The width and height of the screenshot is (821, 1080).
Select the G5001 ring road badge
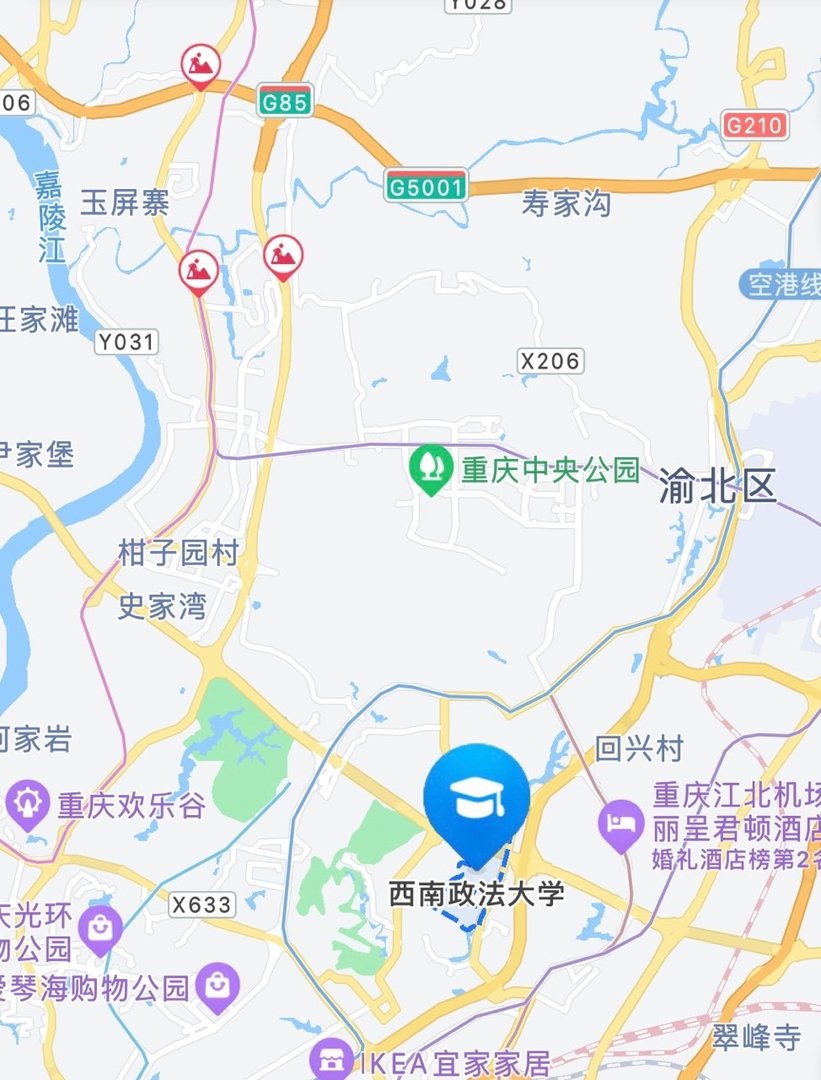point(425,187)
